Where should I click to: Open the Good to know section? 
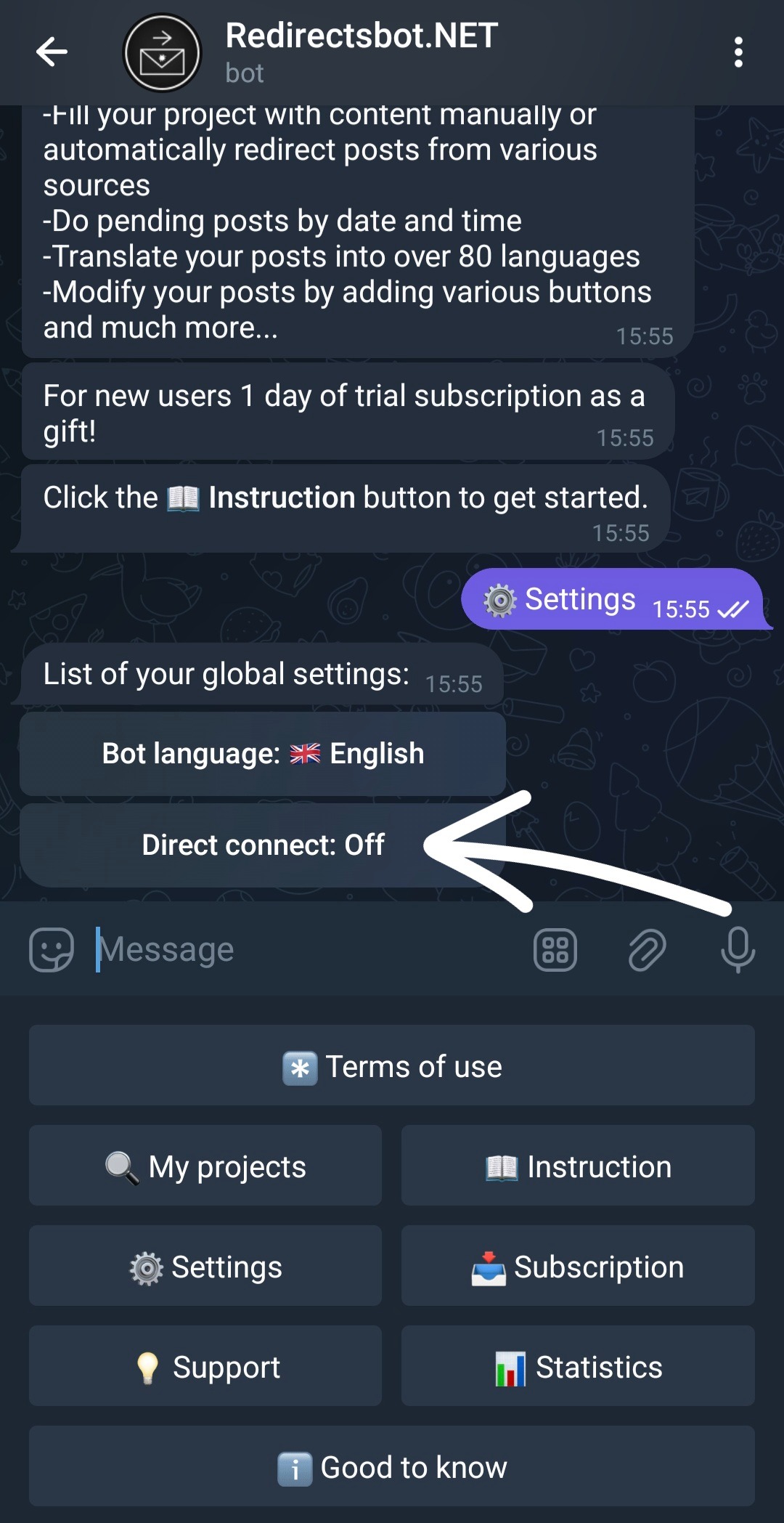pos(392,1467)
